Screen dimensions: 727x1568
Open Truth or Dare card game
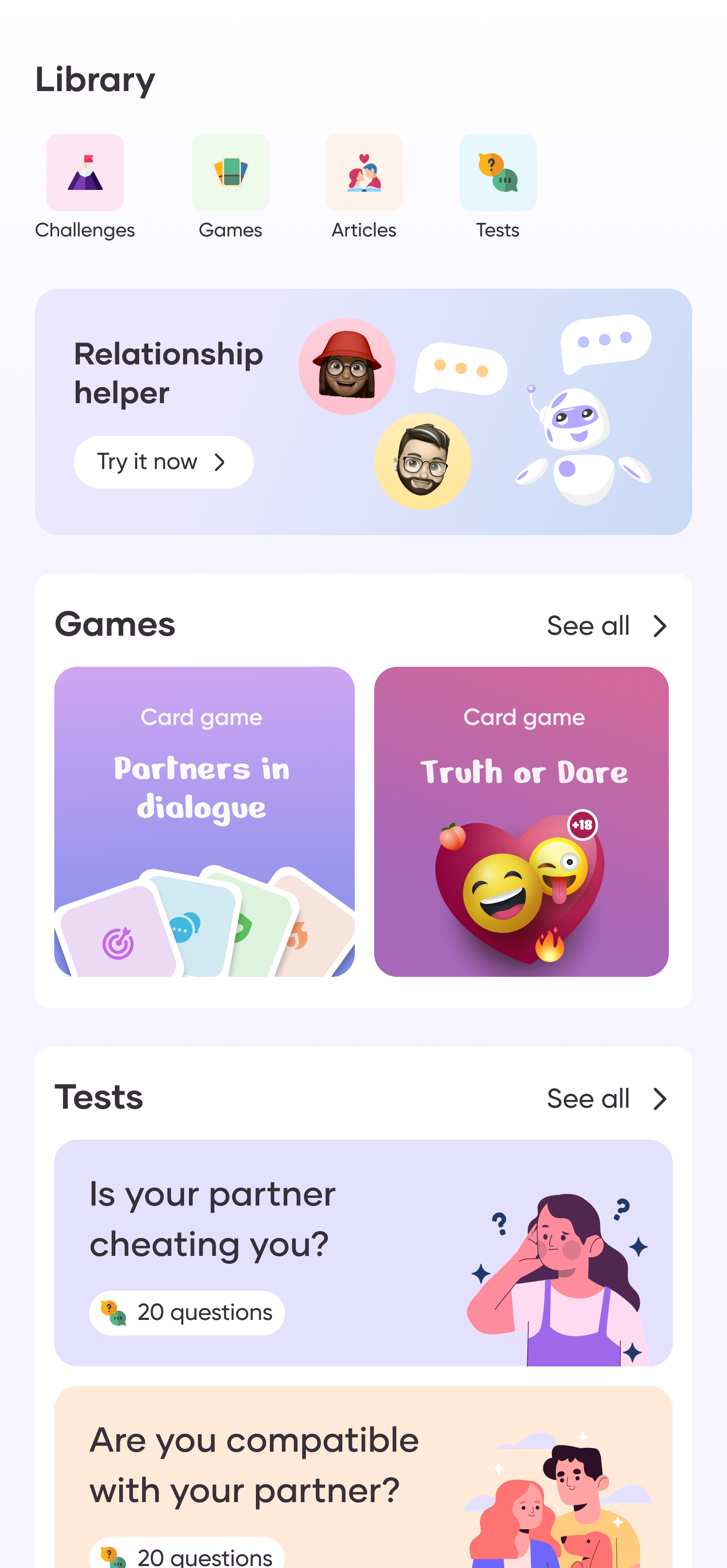coord(521,821)
